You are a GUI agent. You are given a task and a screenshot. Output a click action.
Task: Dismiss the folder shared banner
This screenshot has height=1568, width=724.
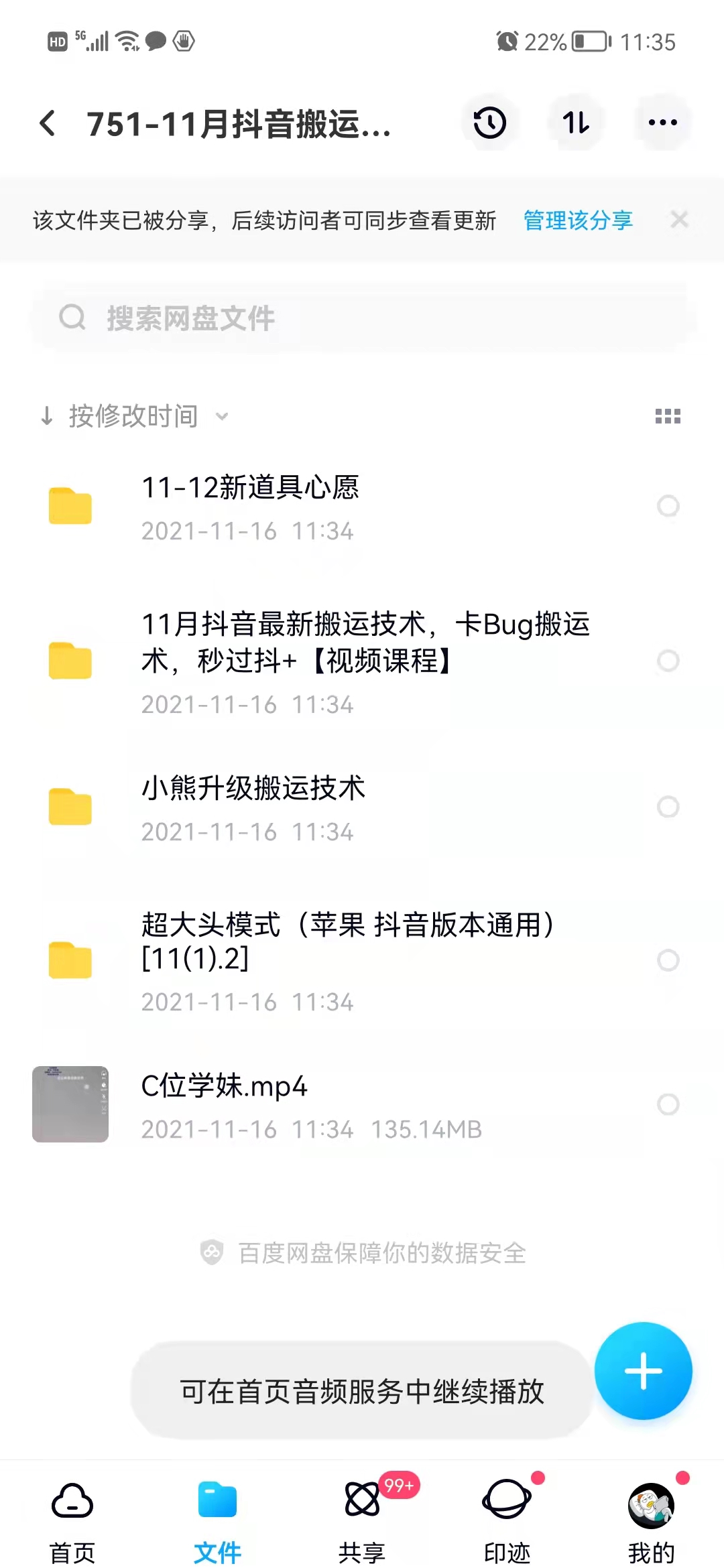[679, 220]
